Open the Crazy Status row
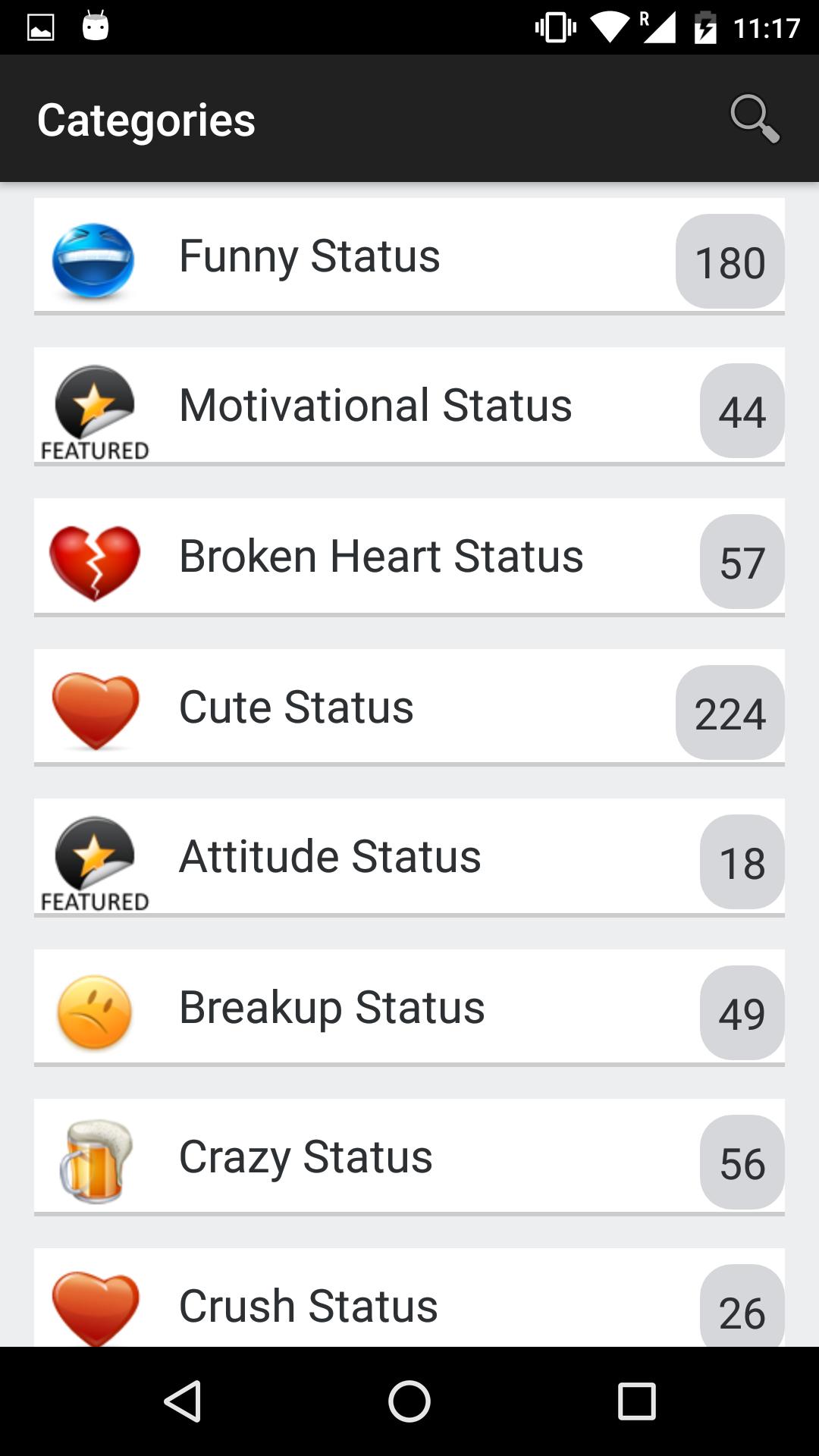This screenshot has height=1456, width=819. [409, 1157]
